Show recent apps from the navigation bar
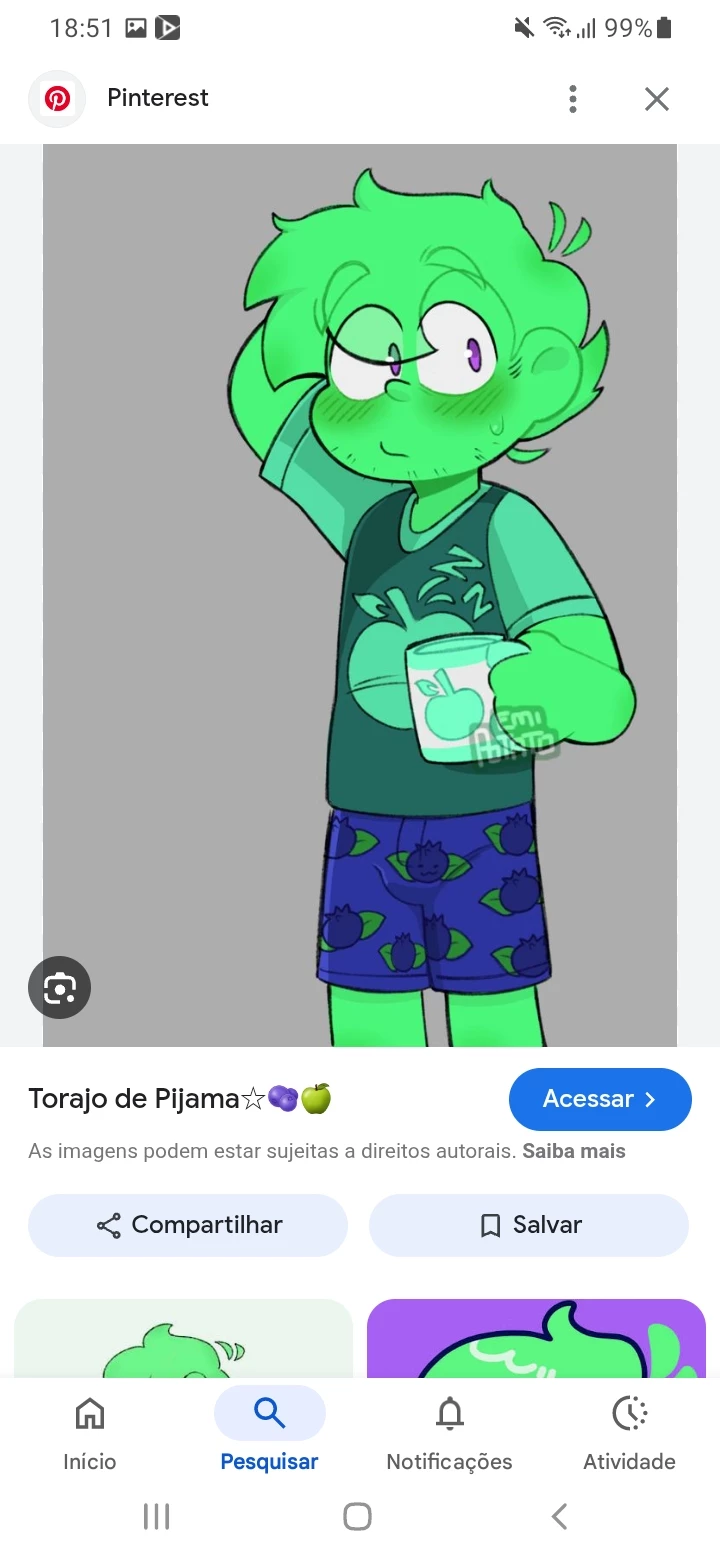 tap(157, 1516)
